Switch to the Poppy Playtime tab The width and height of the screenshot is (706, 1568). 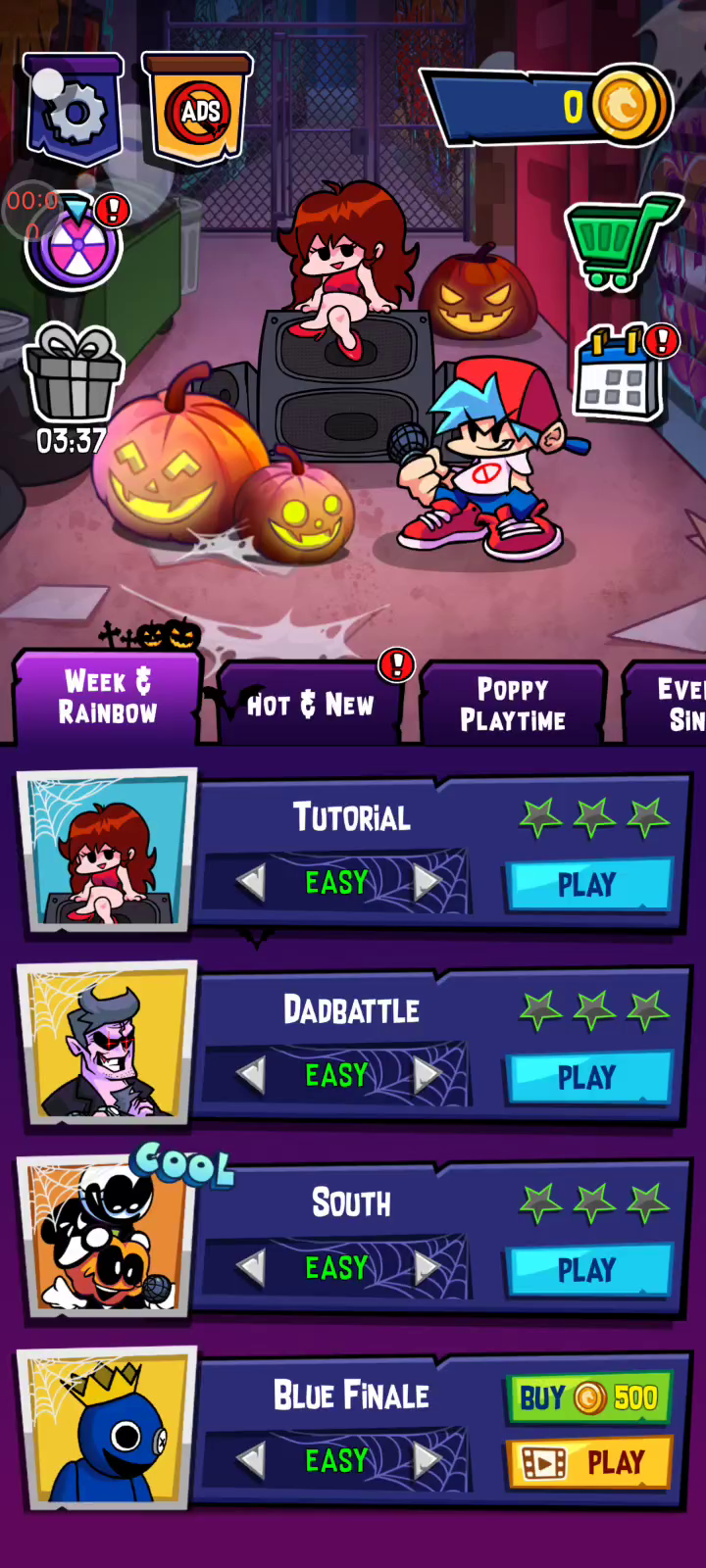click(x=513, y=704)
